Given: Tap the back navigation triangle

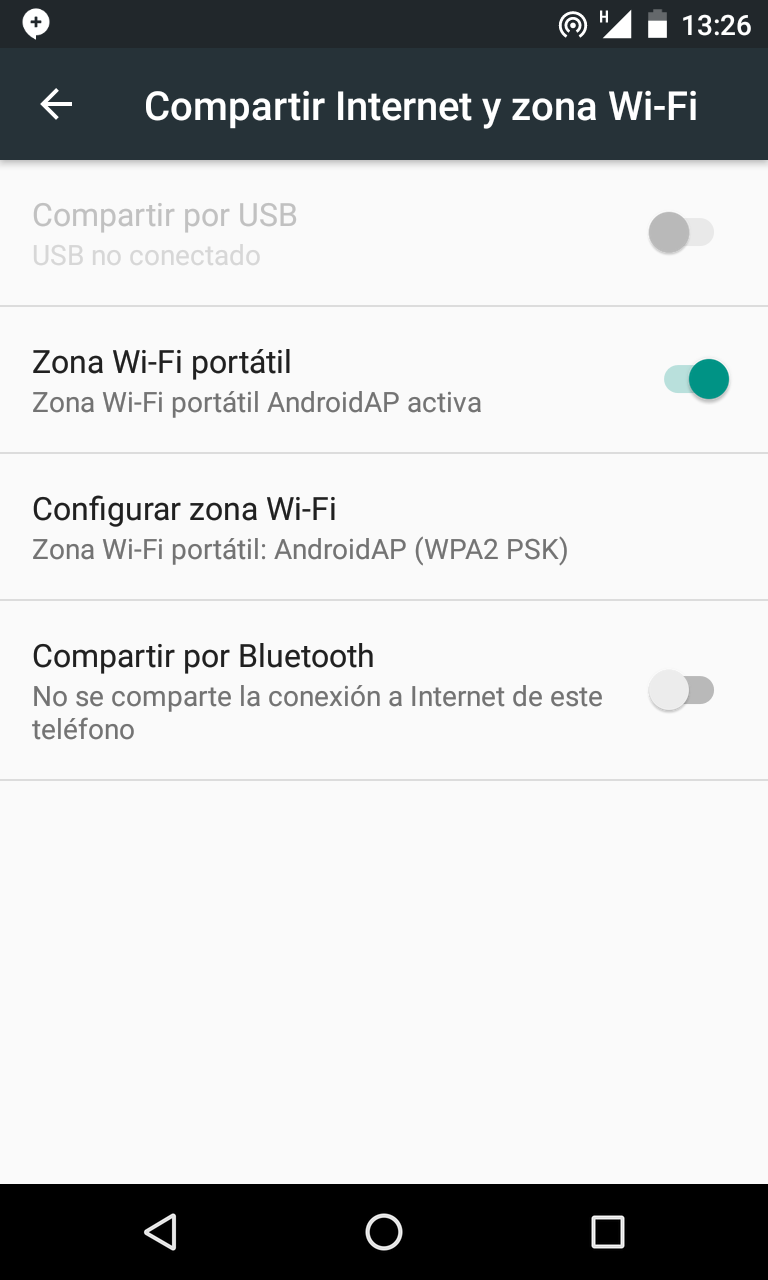Looking at the screenshot, I should (x=161, y=1232).
